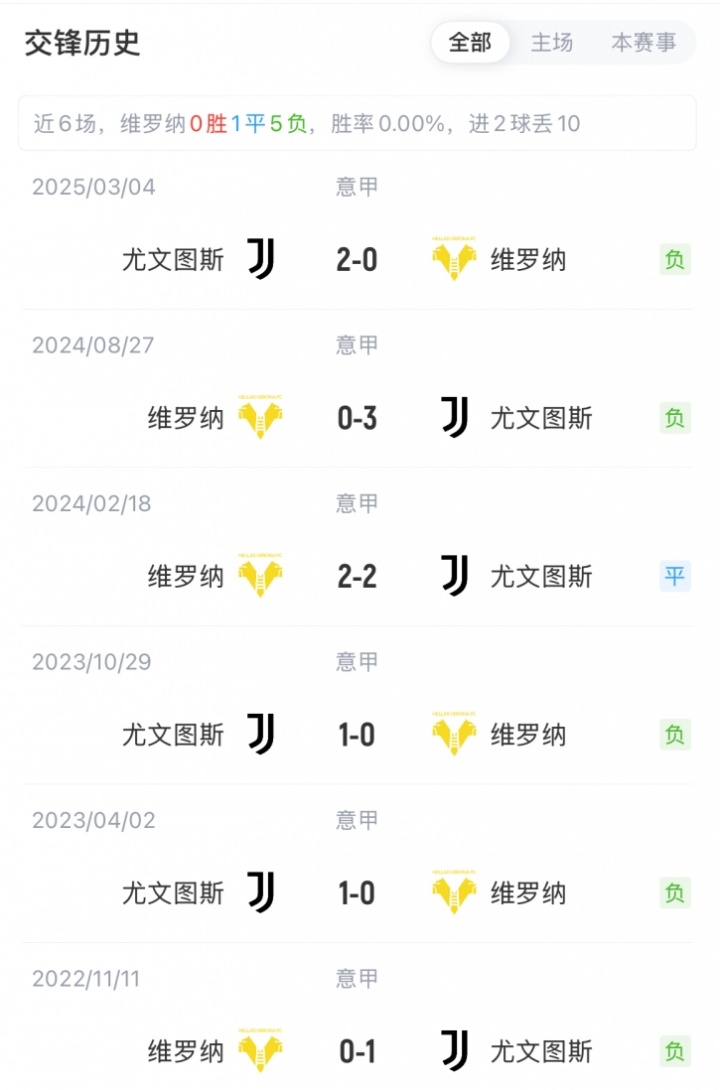Select the 全部 filter tab
Viewport: 720px width, 1090px height.
(470, 43)
